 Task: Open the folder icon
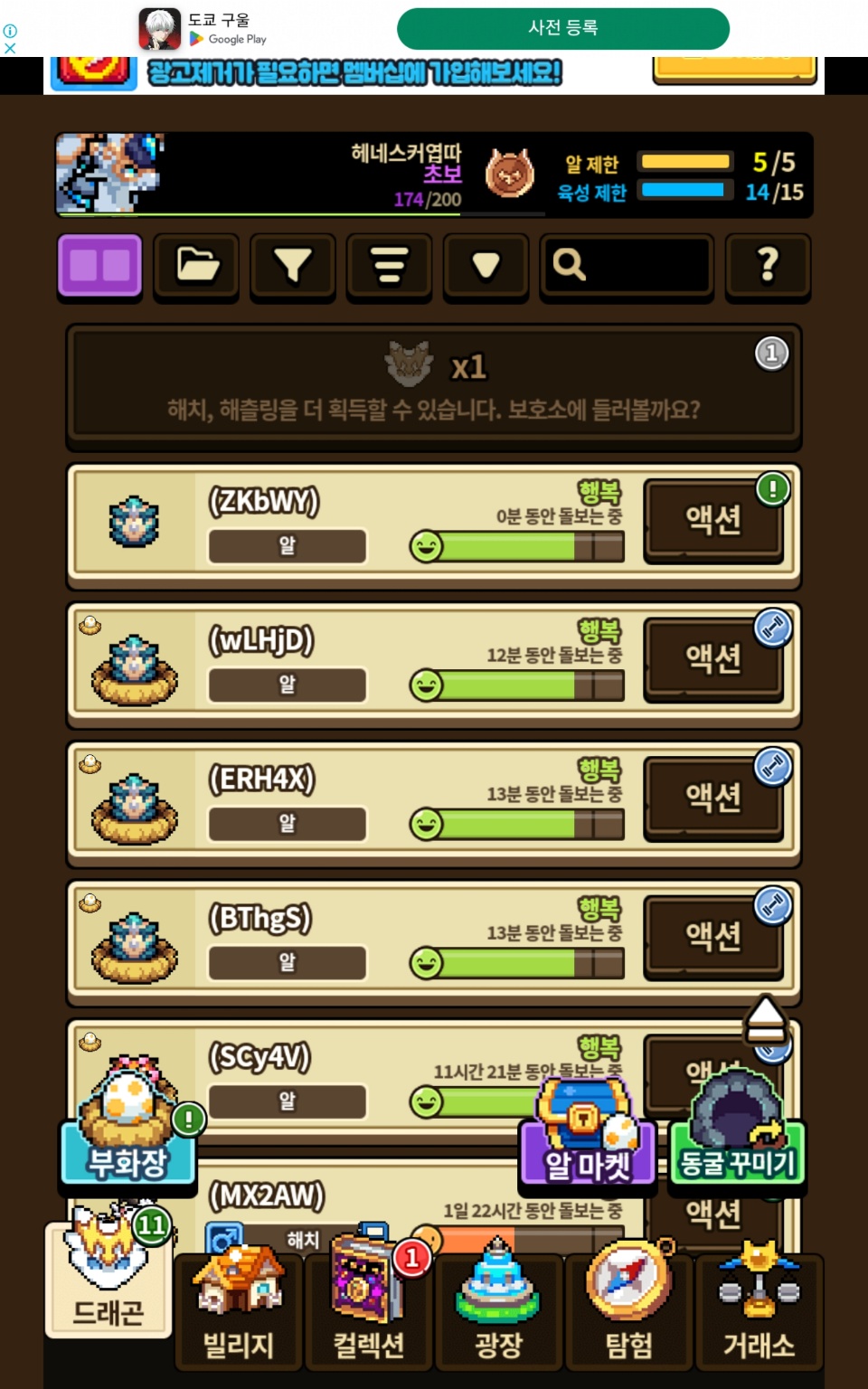pos(196,265)
